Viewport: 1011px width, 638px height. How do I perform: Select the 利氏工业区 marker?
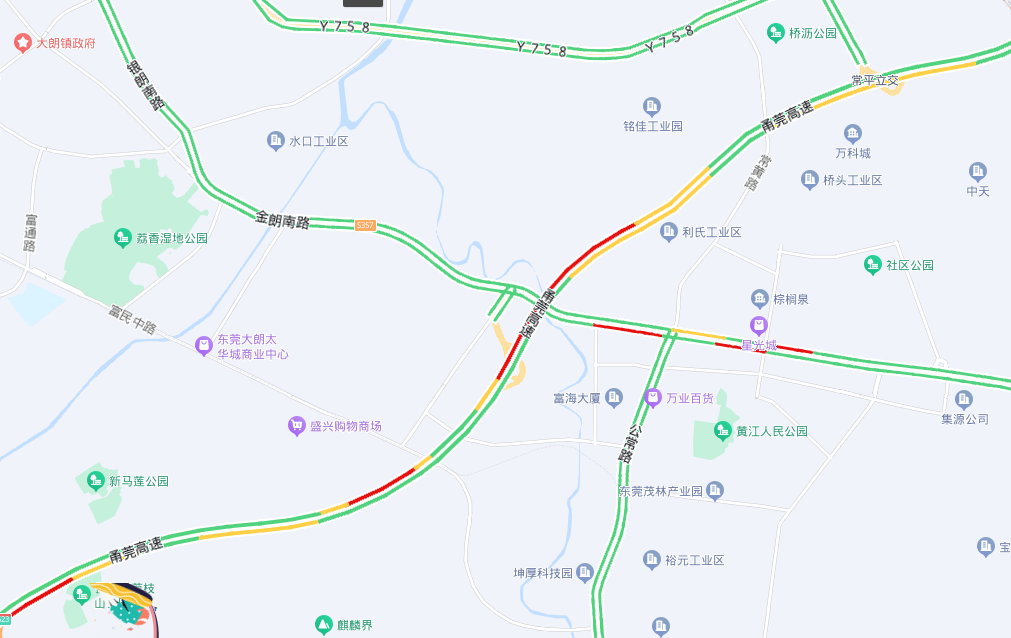pos(669,232)
